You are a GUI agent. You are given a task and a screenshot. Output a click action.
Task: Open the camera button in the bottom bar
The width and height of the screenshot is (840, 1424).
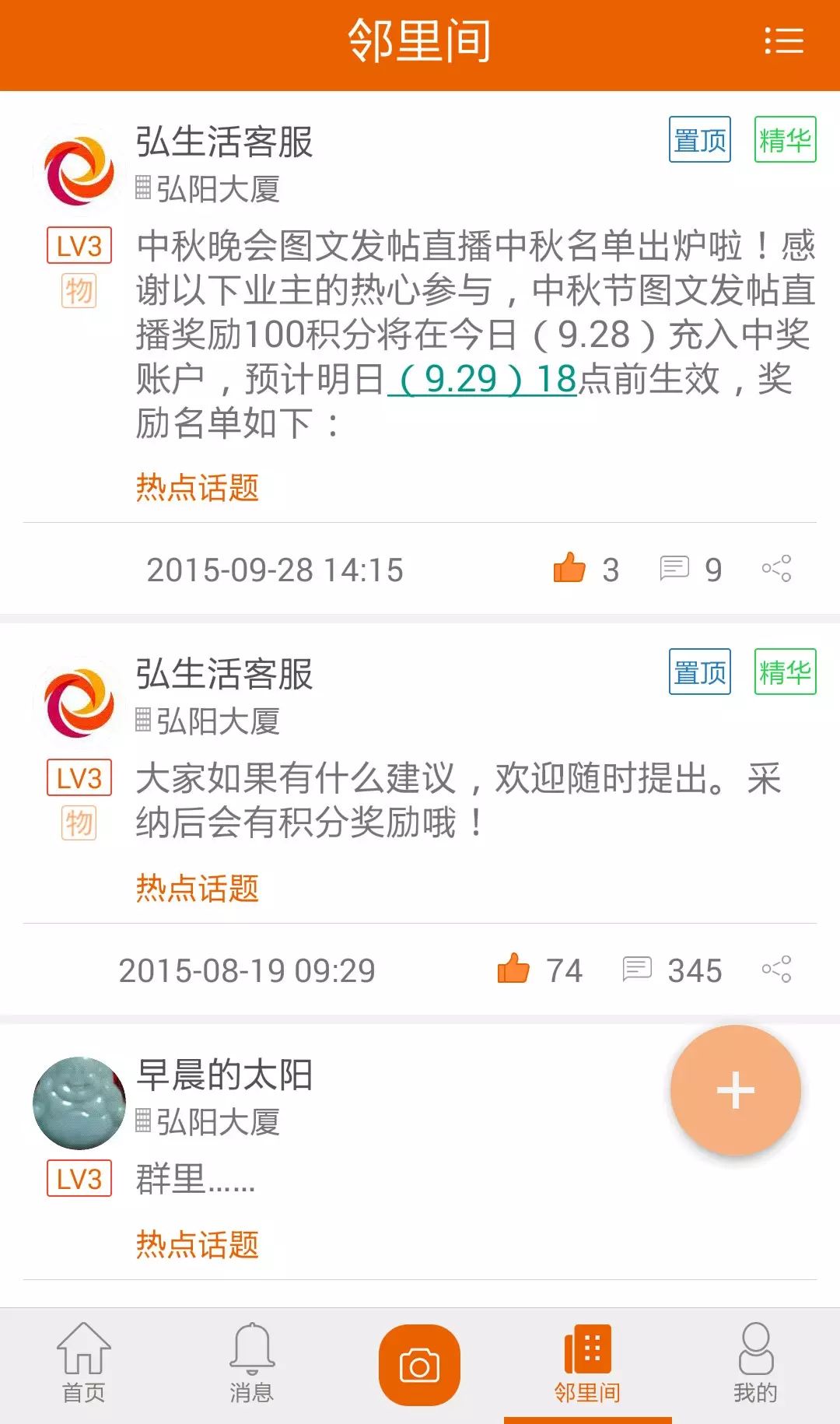coord(419,1365)
